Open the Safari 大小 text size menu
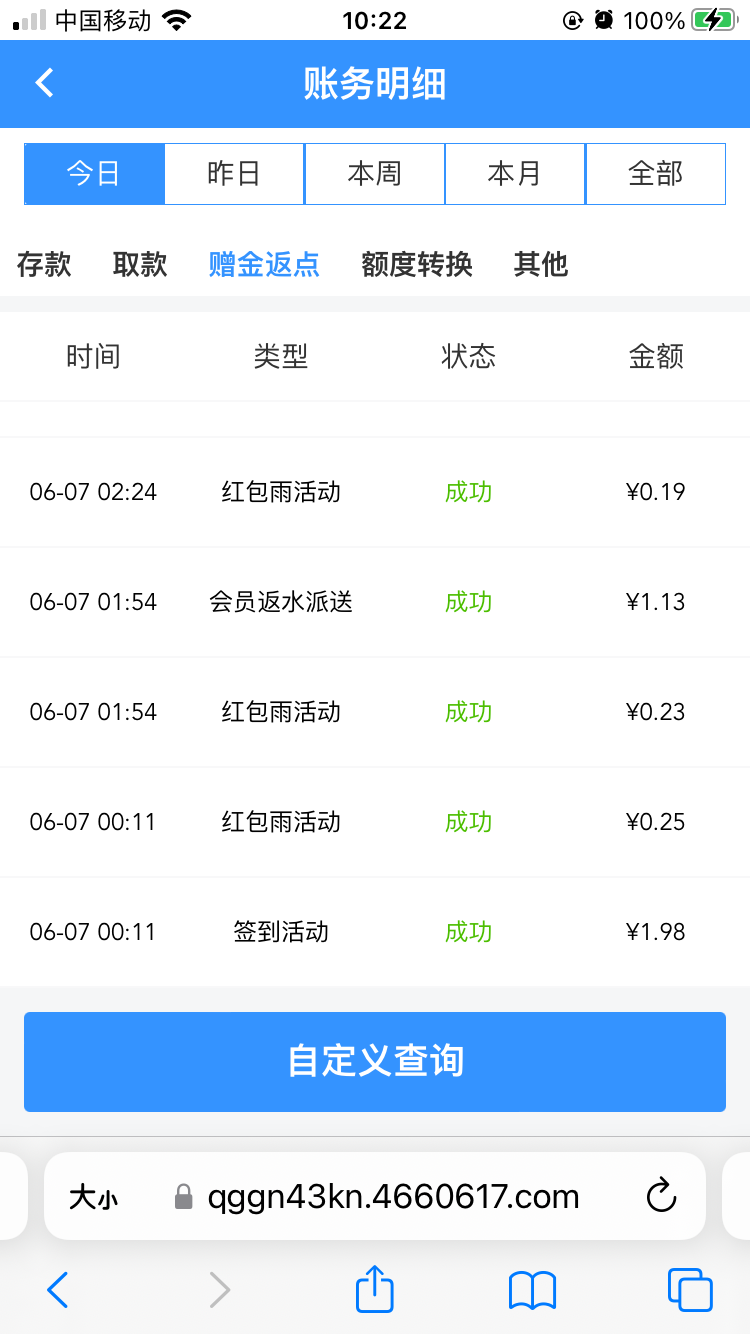This screenshot has width=750, height=1334. click(93, 1197)
